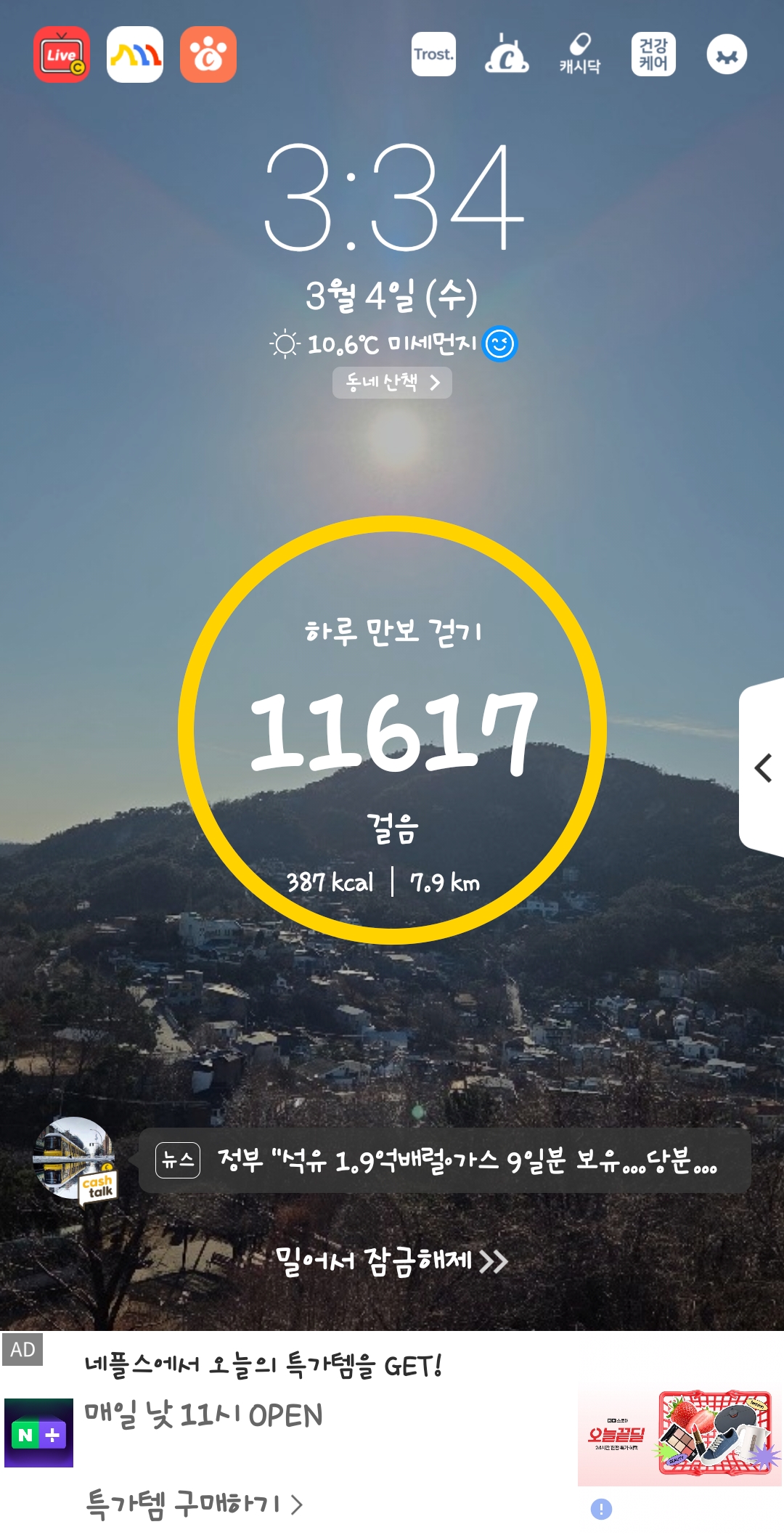This screenshot has height=1535, width=784.
Task: Open the 건강케어 shortcut
Action: pos(653,54)
